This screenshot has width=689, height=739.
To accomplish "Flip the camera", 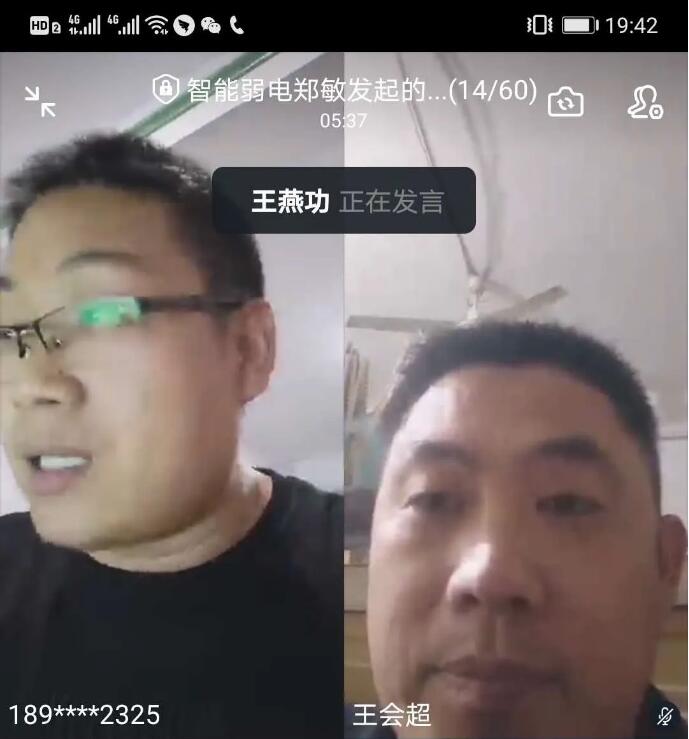I will click(566, 102).
